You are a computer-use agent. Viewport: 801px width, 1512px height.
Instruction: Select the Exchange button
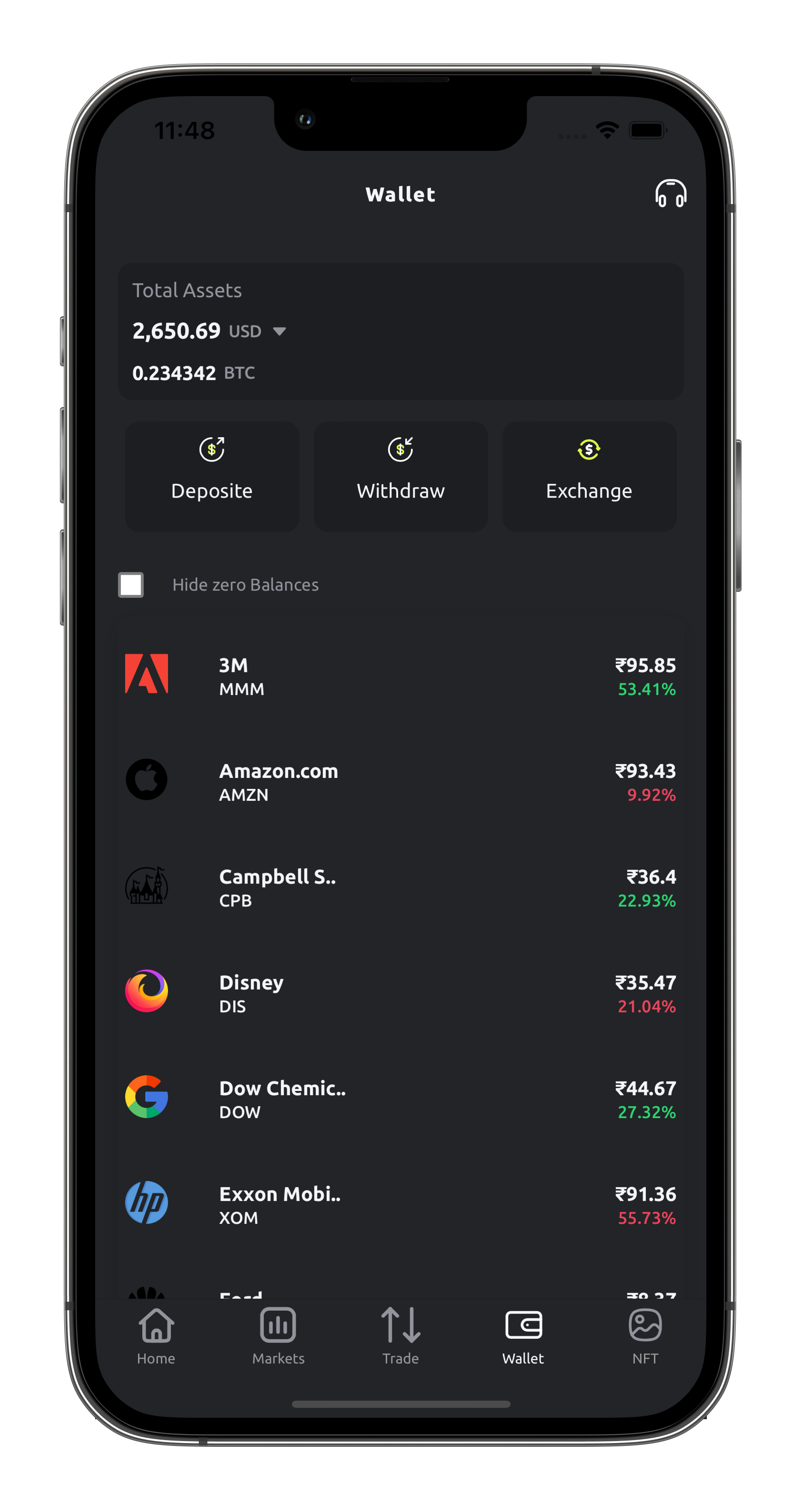(x=589, y=477)
